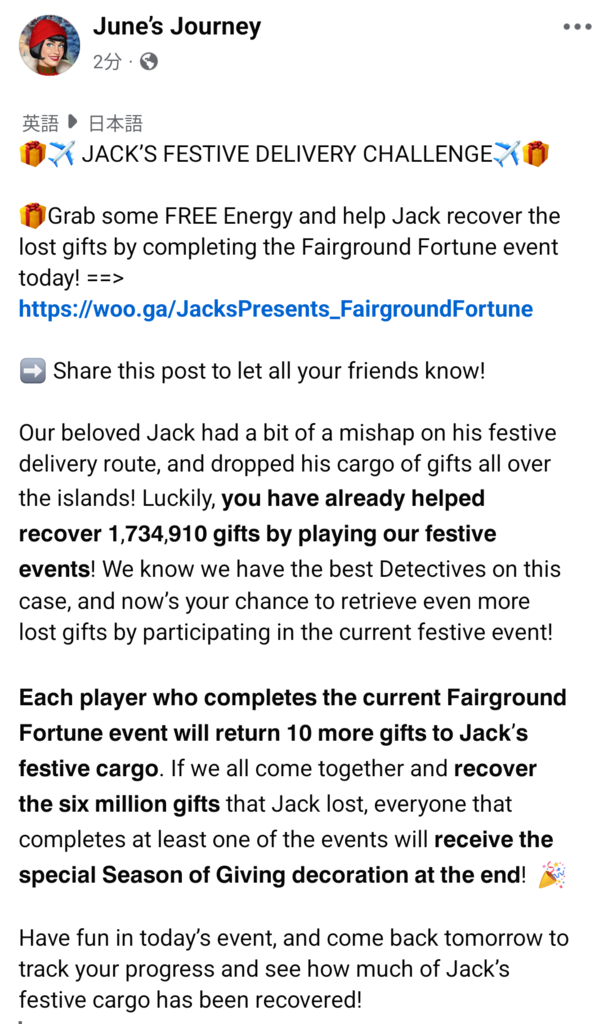Tap the June's Journey page name
The height and width of the screenshot is (1024, 608).
[177, 27]
